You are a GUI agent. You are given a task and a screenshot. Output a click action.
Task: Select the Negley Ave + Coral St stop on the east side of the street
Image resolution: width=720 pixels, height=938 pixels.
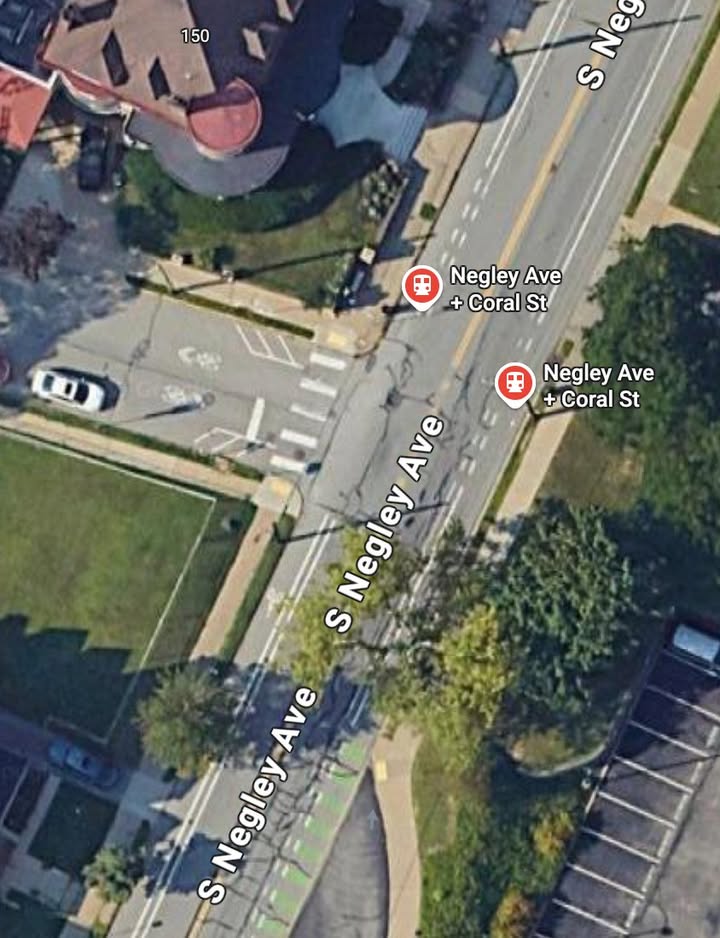click(x=515, y=383)
